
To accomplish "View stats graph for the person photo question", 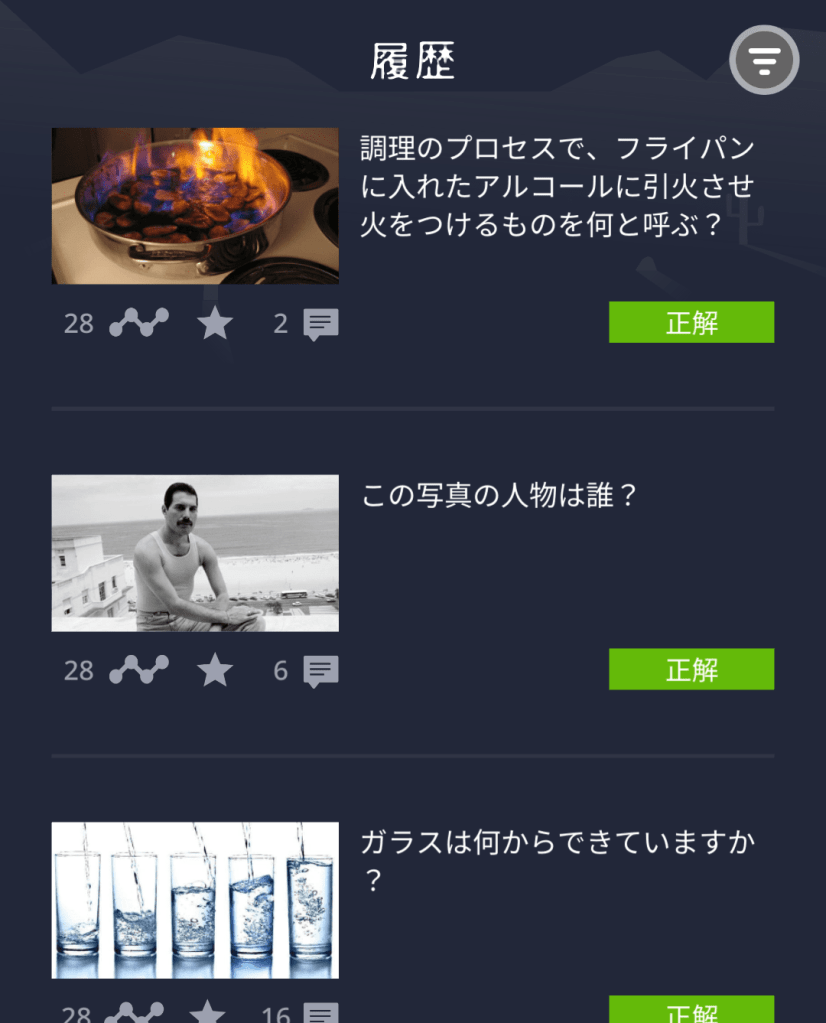I will point(138,670).
